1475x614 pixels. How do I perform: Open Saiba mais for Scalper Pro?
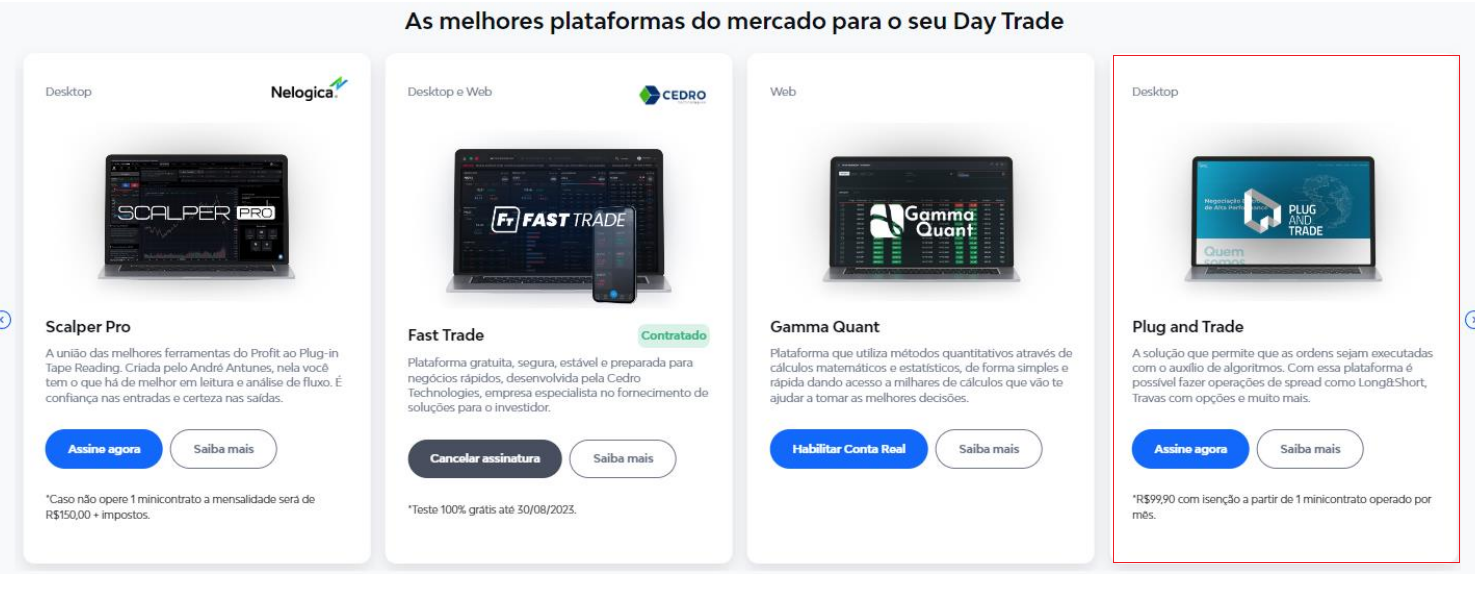(x=223, y=449)
